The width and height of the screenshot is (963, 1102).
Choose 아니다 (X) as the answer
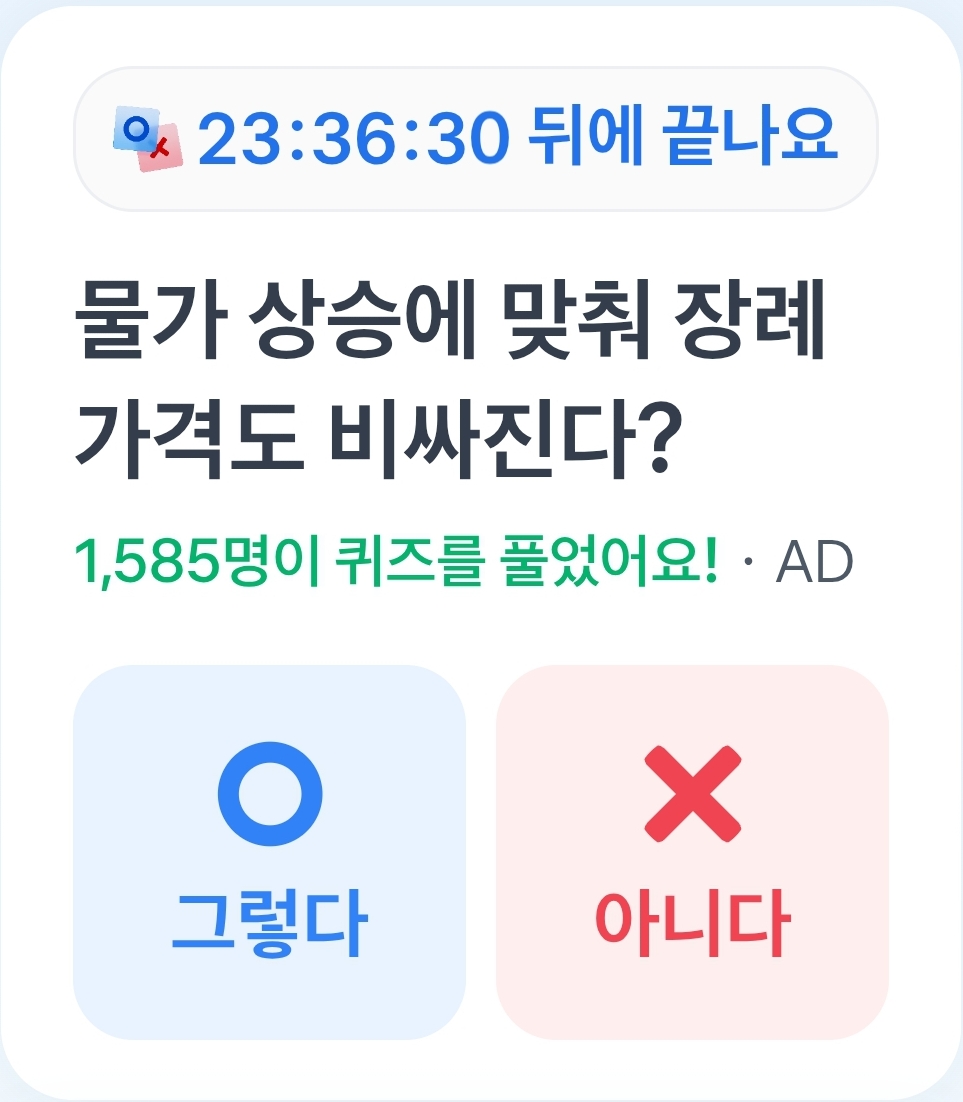click(692, 852)
